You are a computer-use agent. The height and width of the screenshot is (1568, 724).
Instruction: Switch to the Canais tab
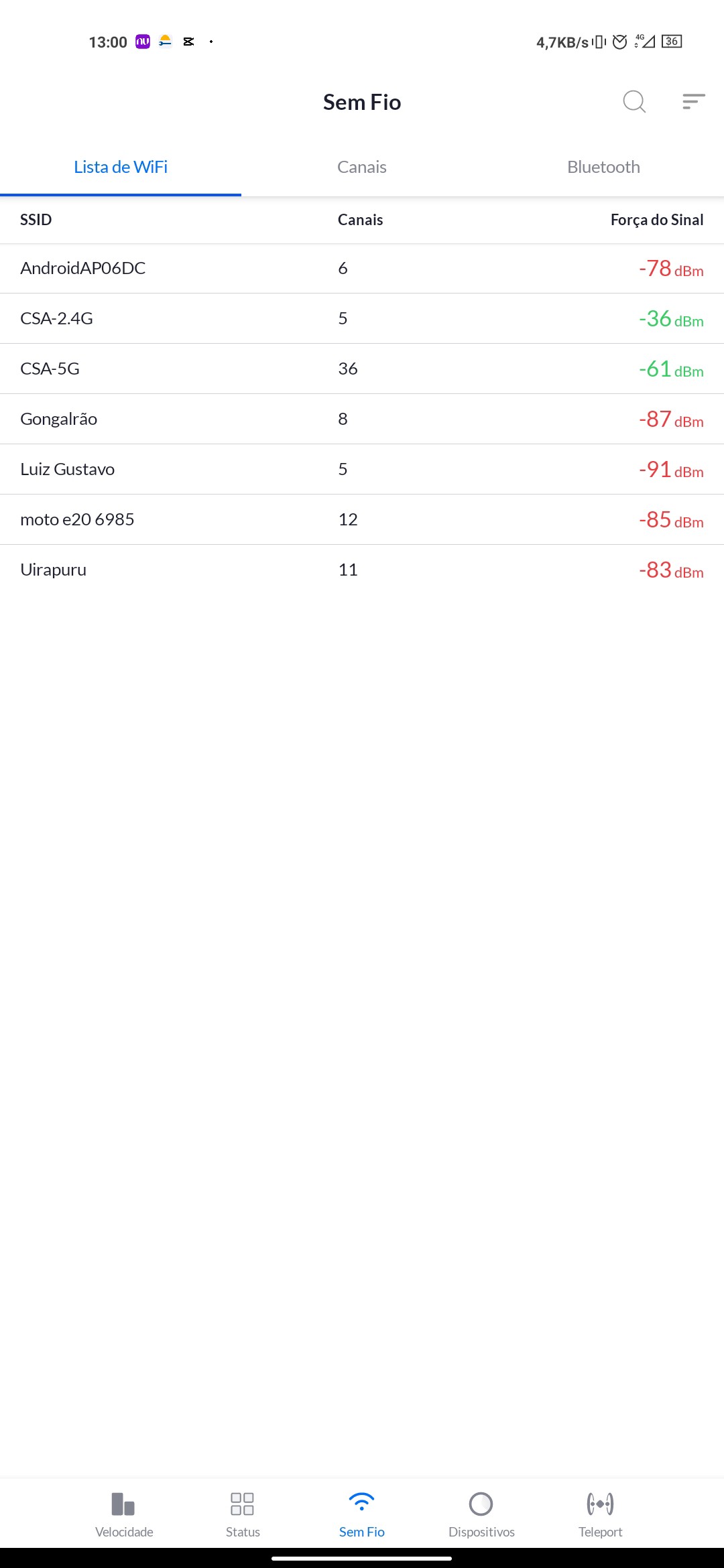coord(362,167)
